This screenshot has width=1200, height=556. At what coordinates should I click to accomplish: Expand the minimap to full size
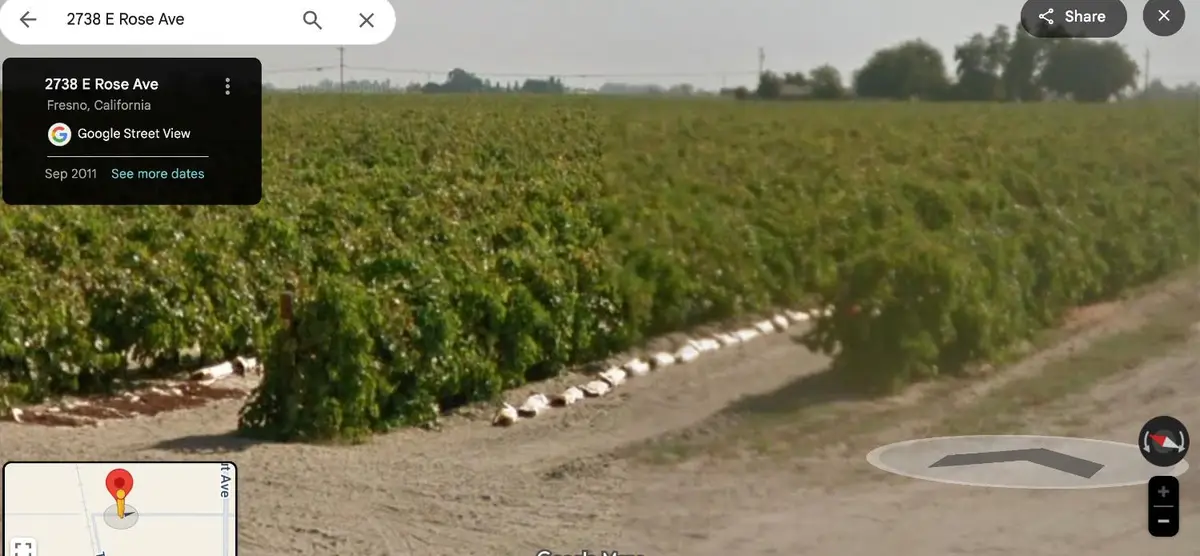22,548
